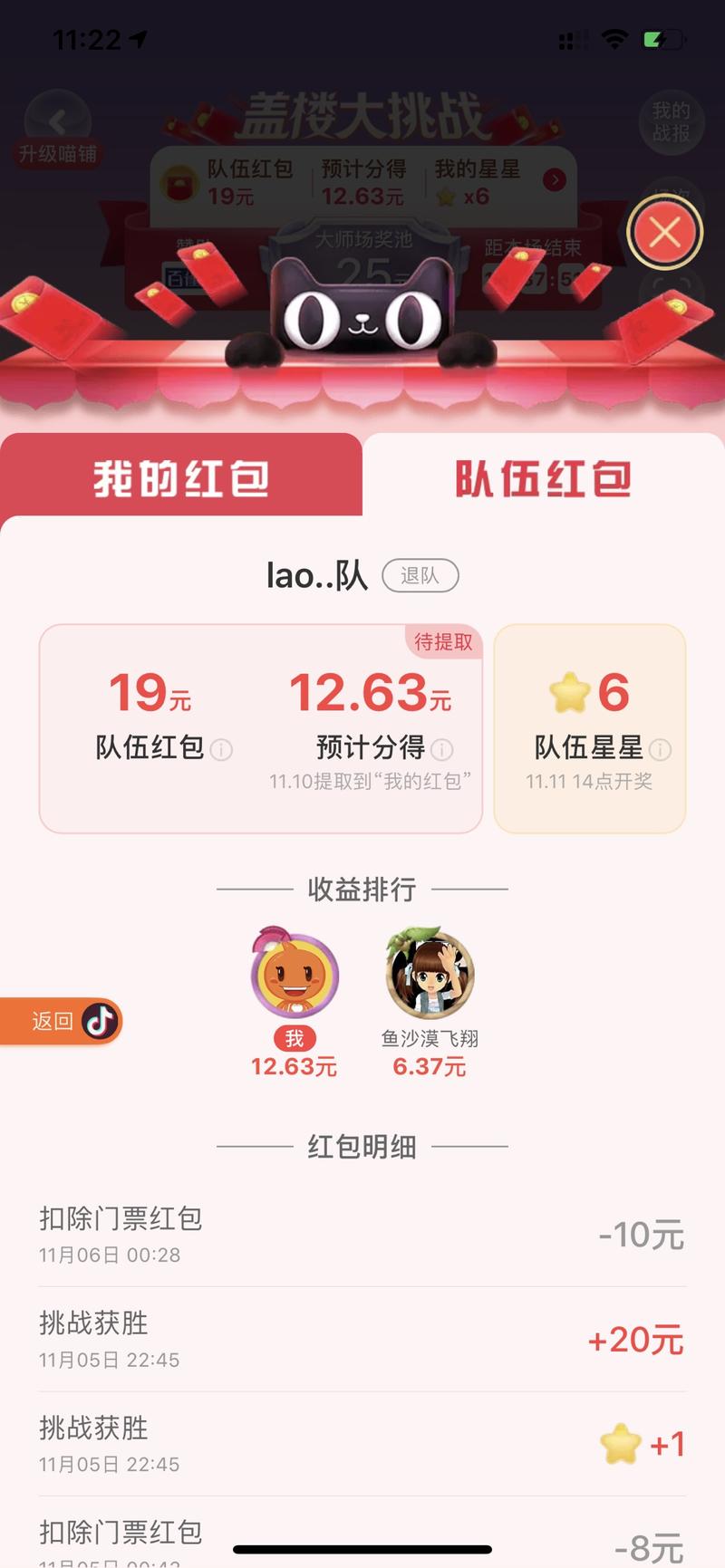Tap 退队 to leave the team
This screenshot has width=725, height=1568.
[x=420, y=575]
